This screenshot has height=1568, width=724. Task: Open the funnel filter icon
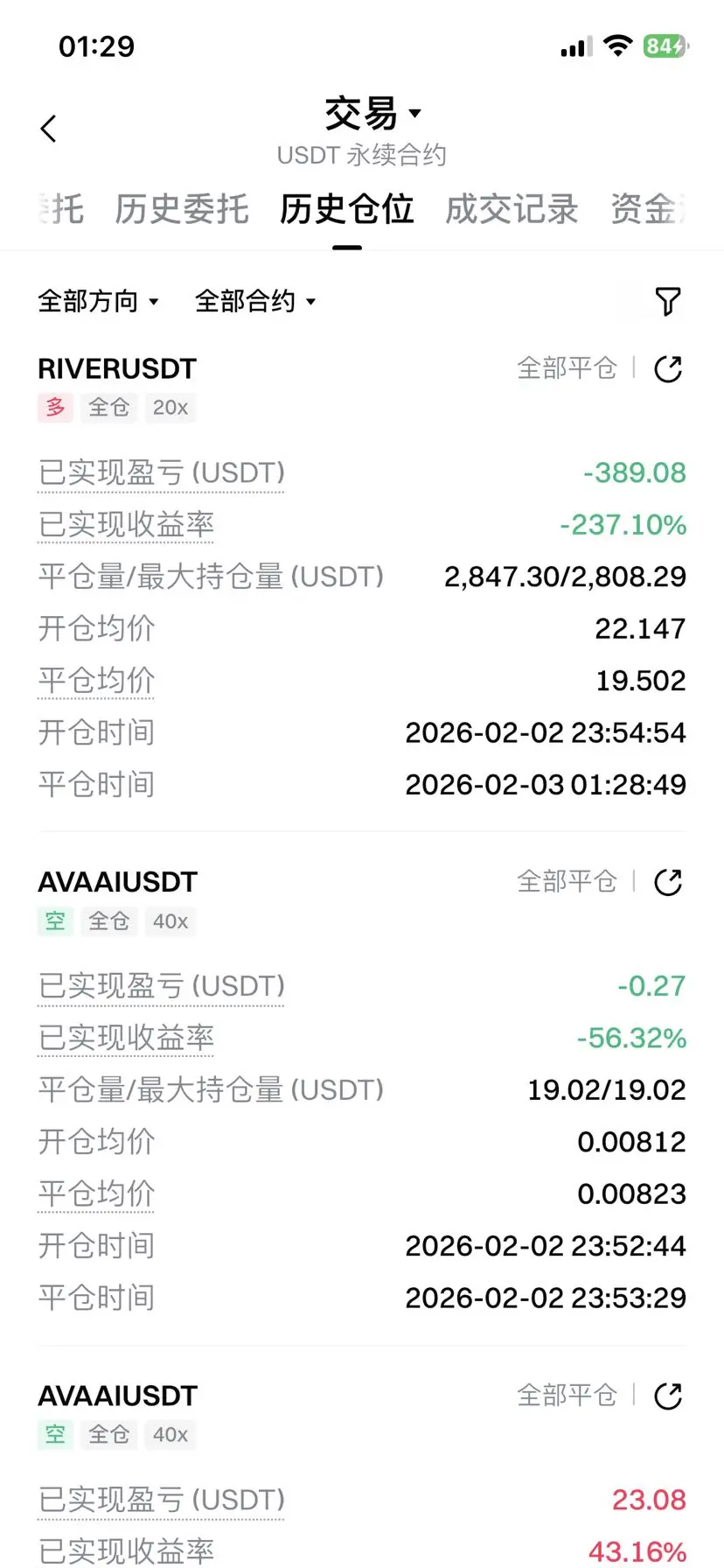[x=668, y=302]
